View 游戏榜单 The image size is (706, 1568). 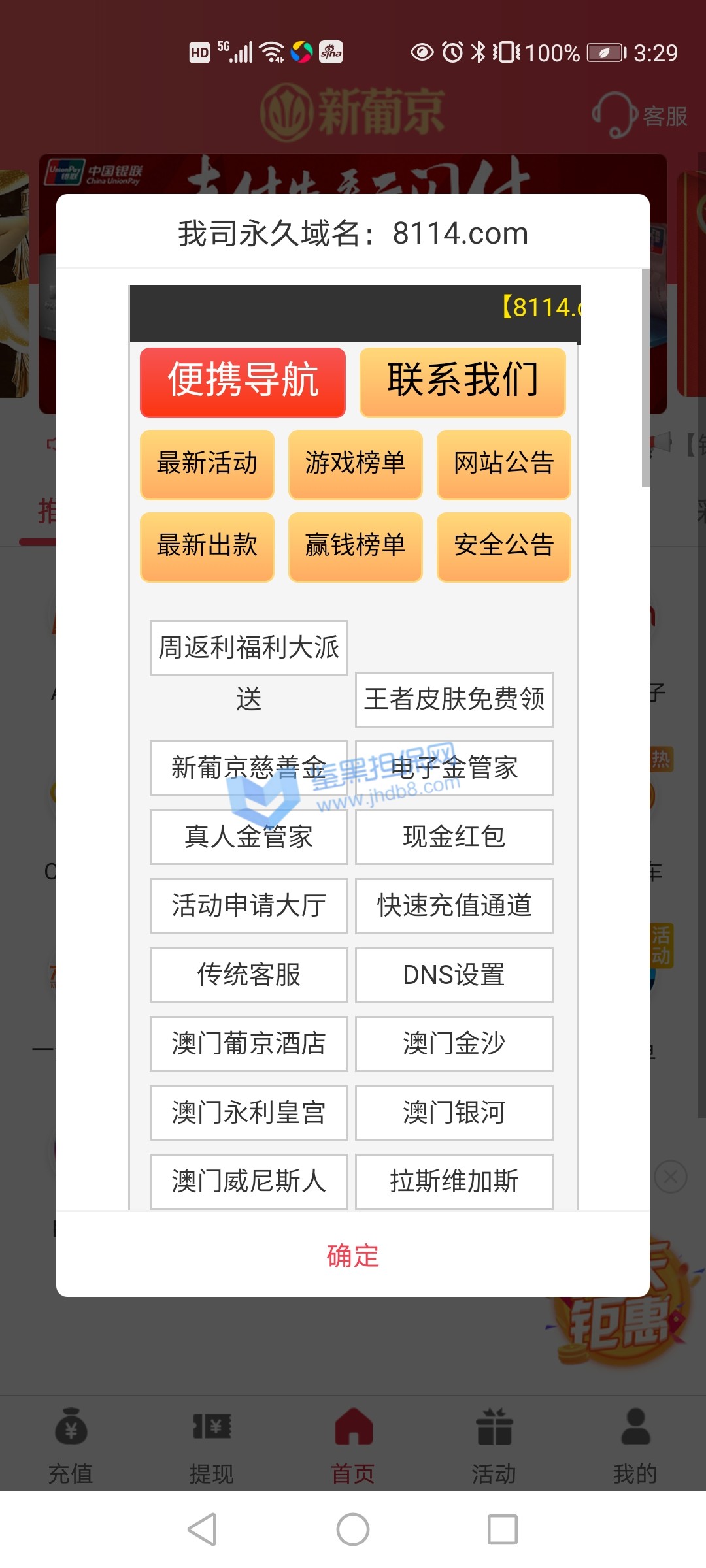pos(355,464)
